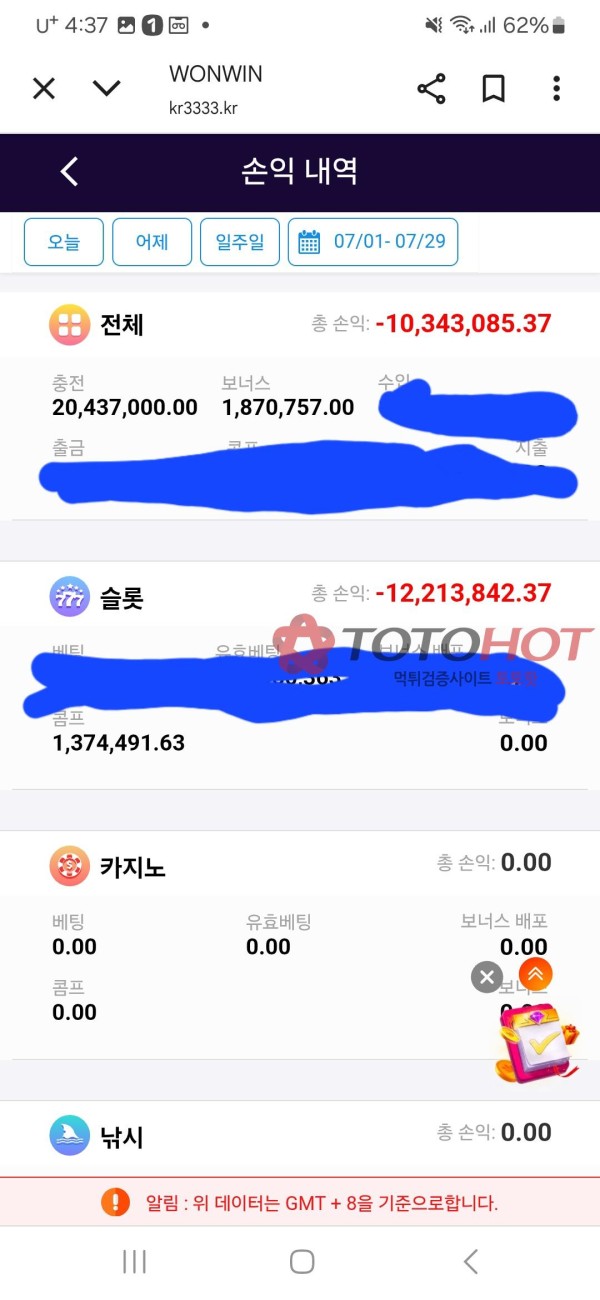
Task: Share this page
Action: tap(431, 89)
